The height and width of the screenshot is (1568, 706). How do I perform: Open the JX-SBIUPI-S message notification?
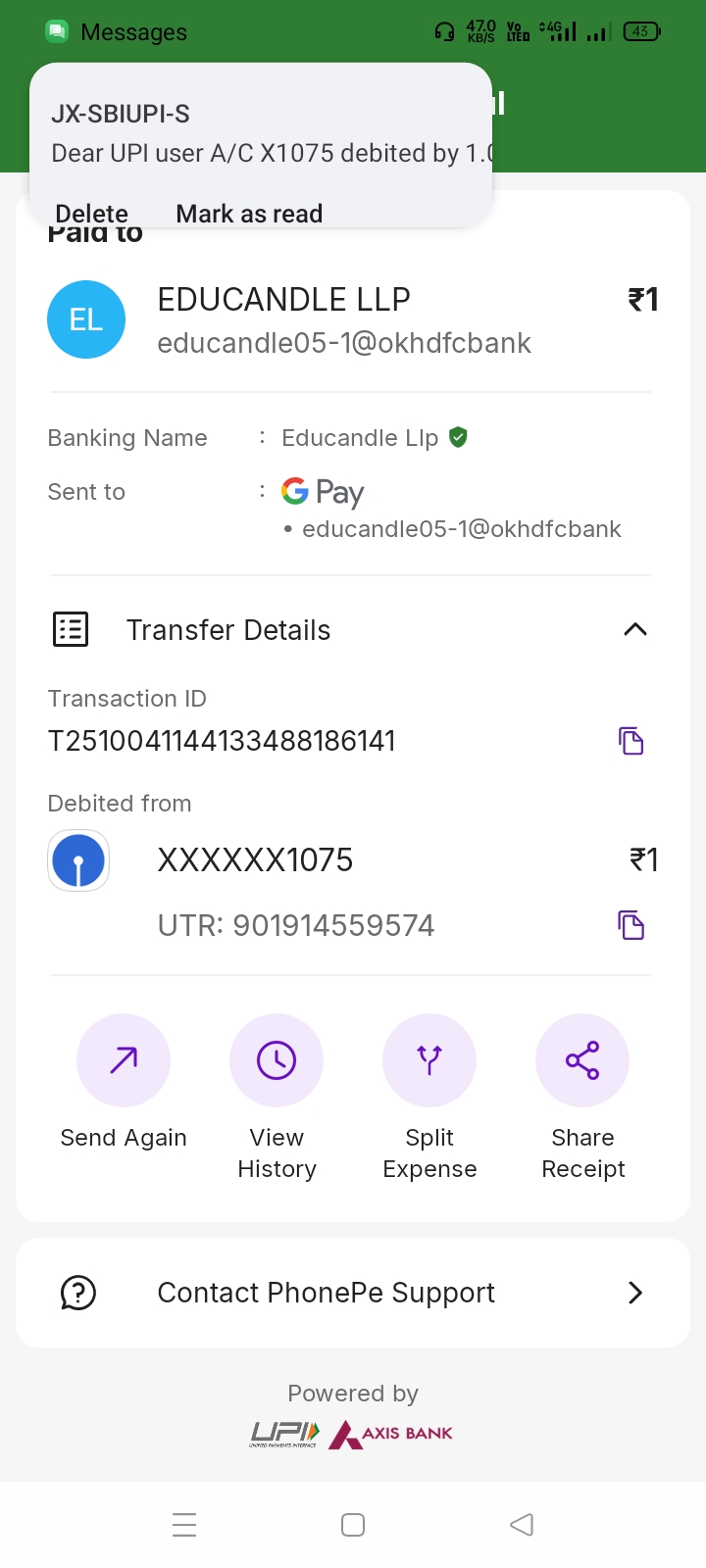(x=260, y=134)
